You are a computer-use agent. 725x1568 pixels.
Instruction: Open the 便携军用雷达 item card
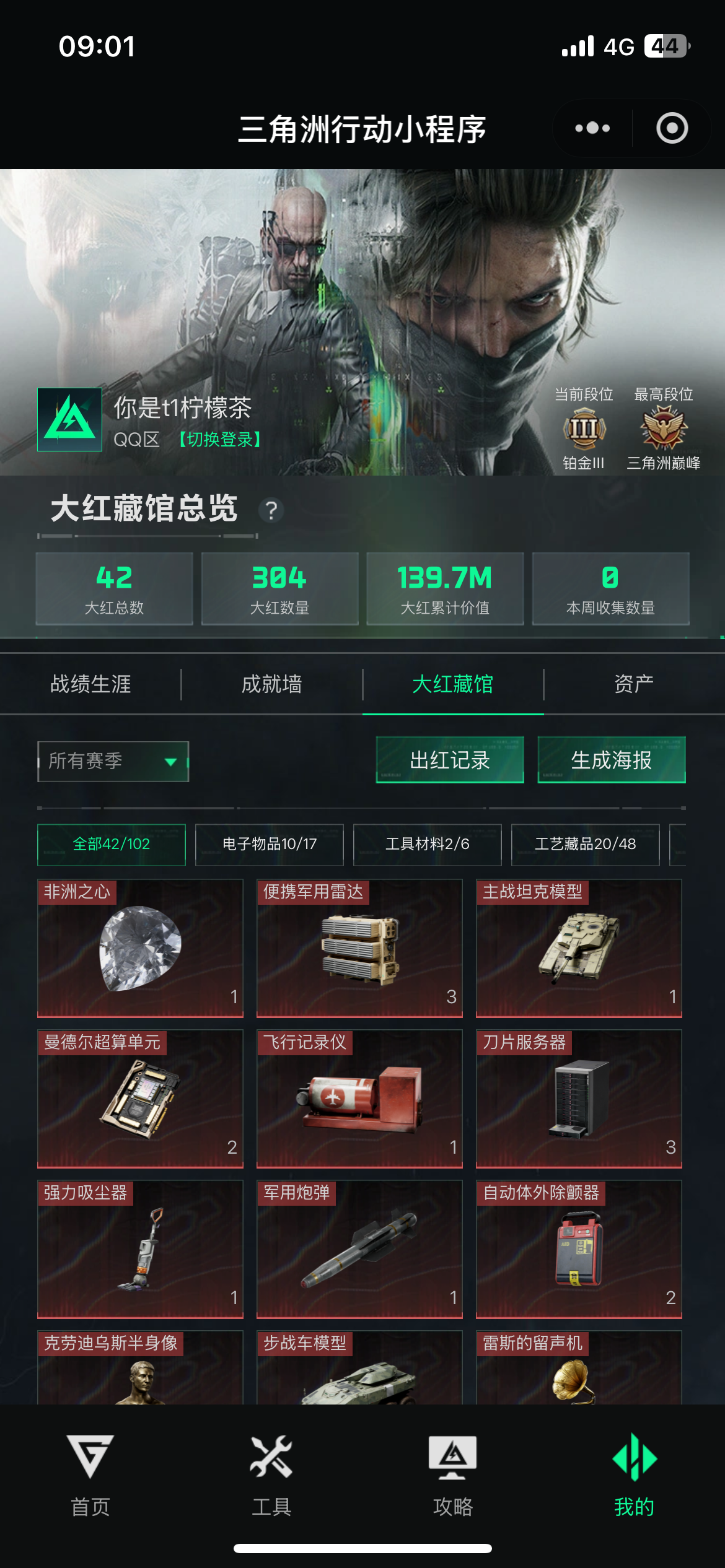click(359, 948)
